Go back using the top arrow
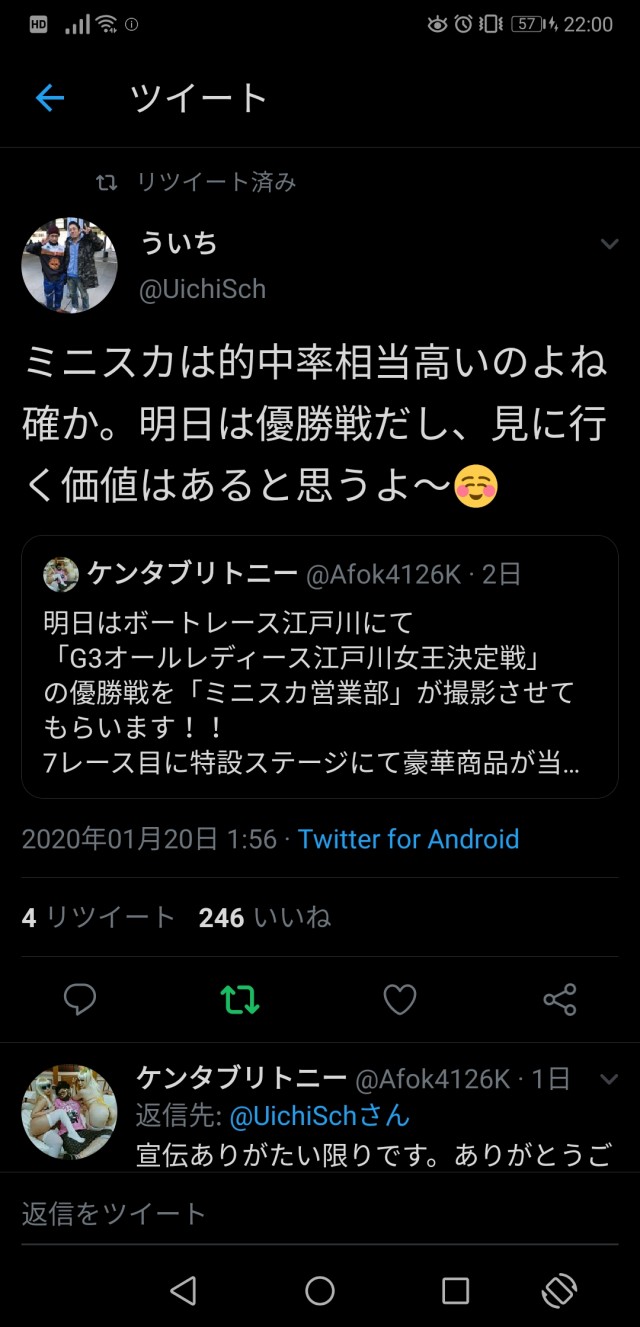This screenshot has height=1327, width=640. tap(49, 98)
